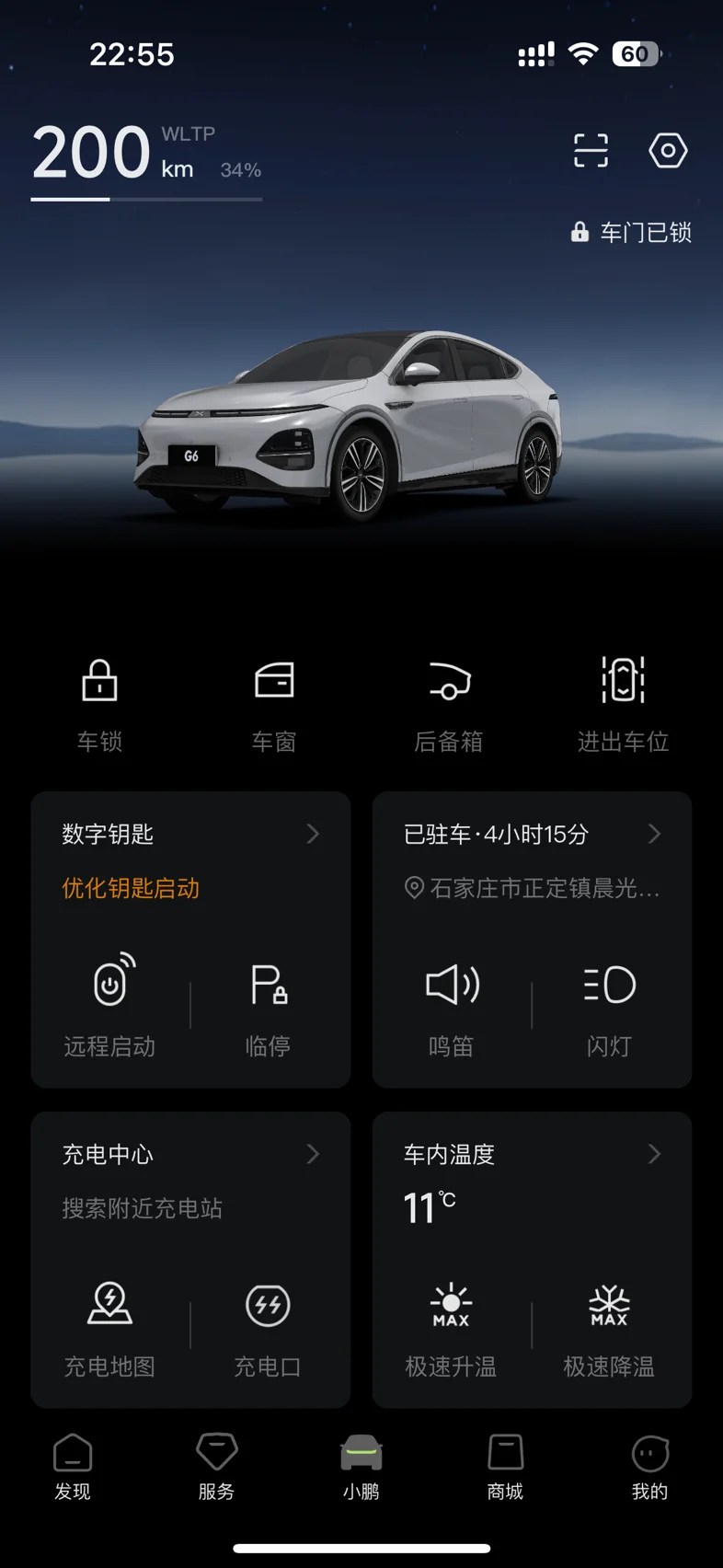Honk the horn with 鸣笛
The width and height of the screenshot is (723, 1568).
451,1005
